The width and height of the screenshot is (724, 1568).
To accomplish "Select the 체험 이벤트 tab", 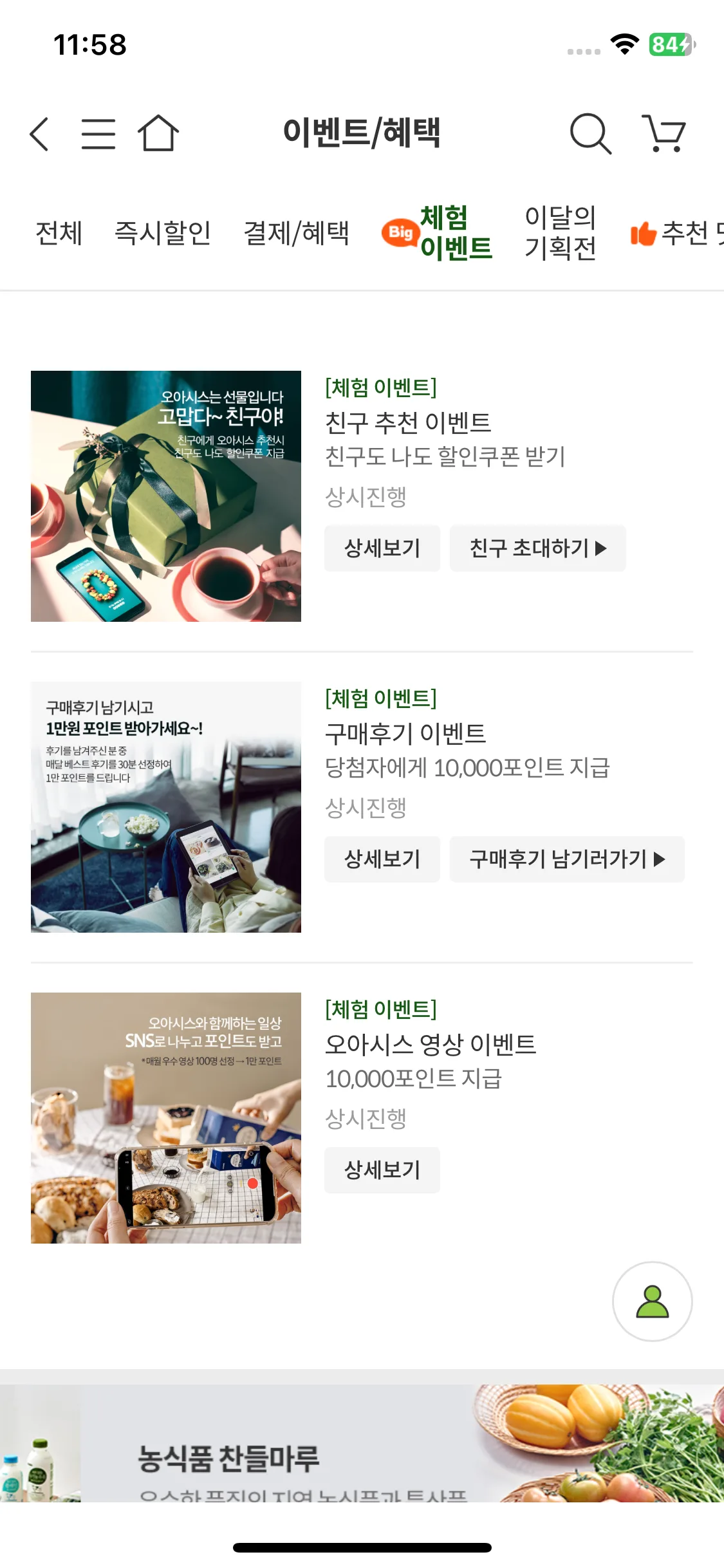I will click(439, 233).
